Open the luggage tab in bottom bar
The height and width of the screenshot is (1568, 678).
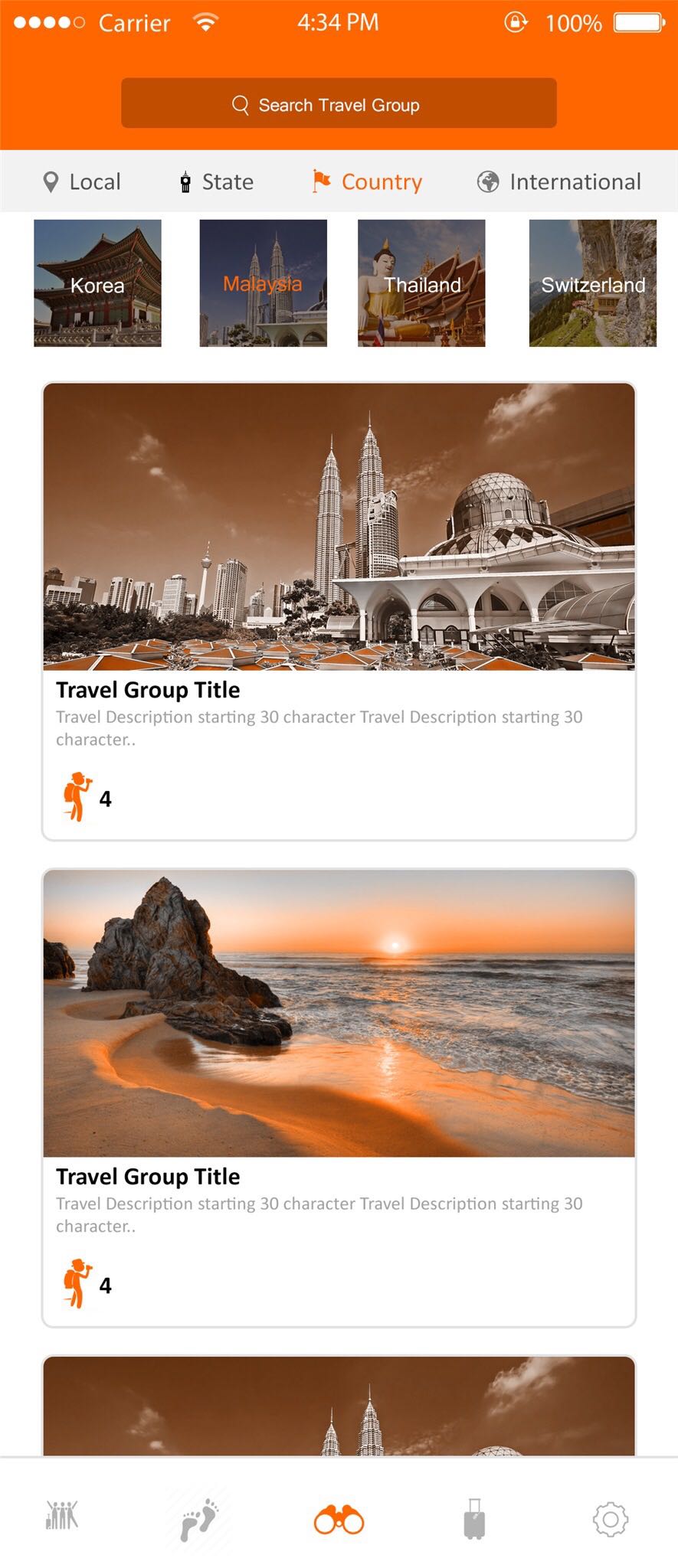coord(474,1519)
